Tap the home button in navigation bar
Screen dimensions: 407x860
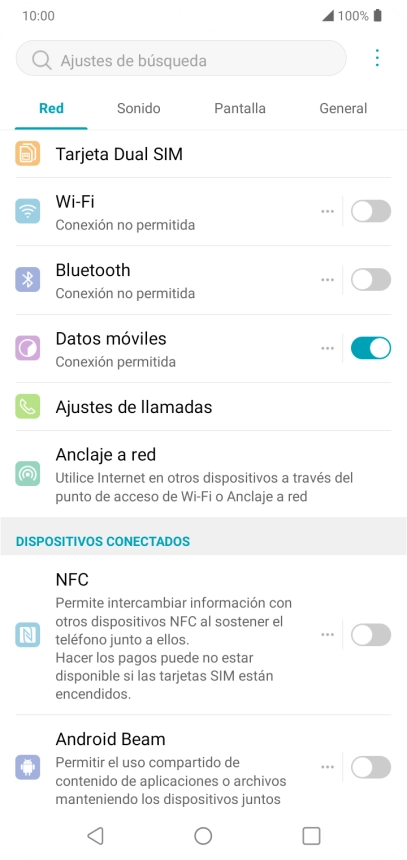[203, 836]
